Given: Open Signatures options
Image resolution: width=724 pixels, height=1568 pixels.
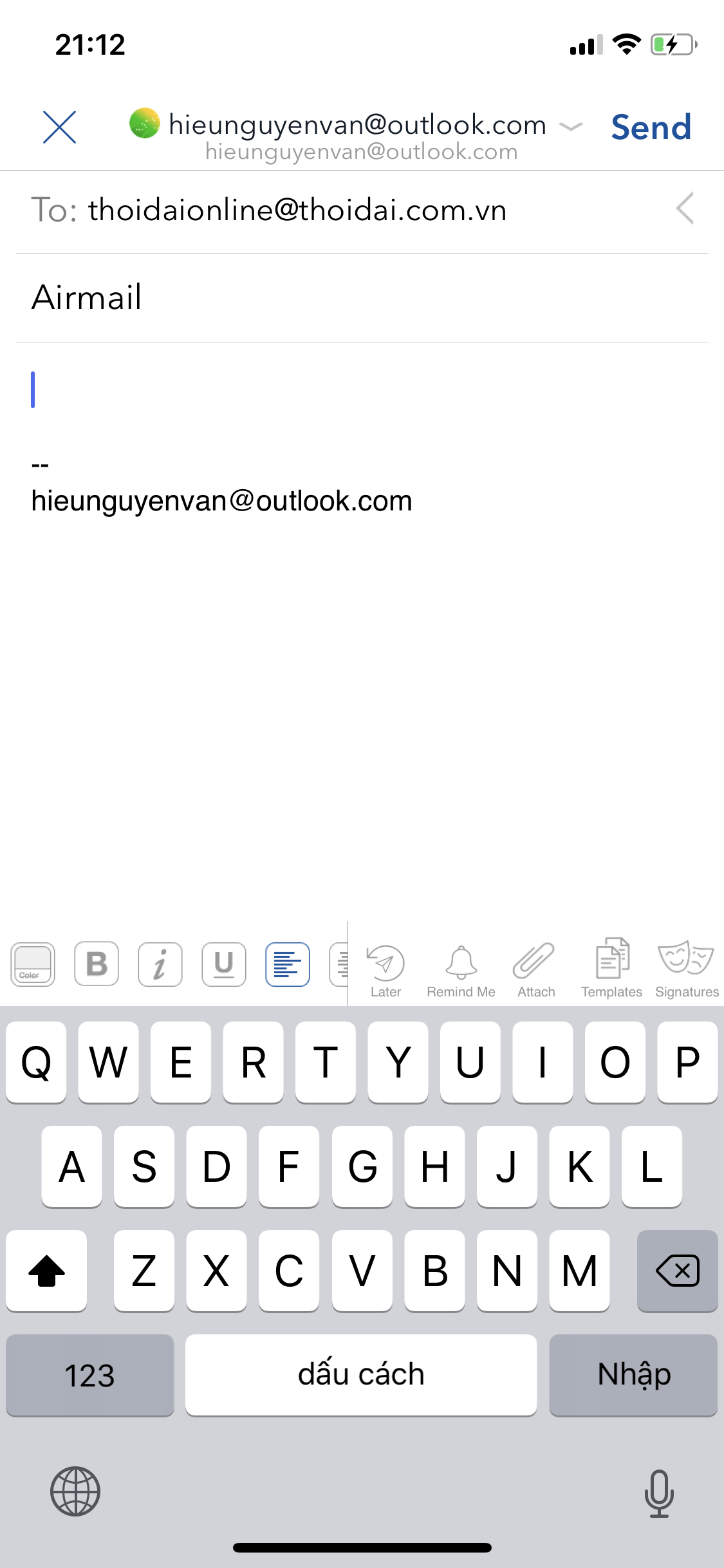Looking at the screenshot, I should pos(687,969).
